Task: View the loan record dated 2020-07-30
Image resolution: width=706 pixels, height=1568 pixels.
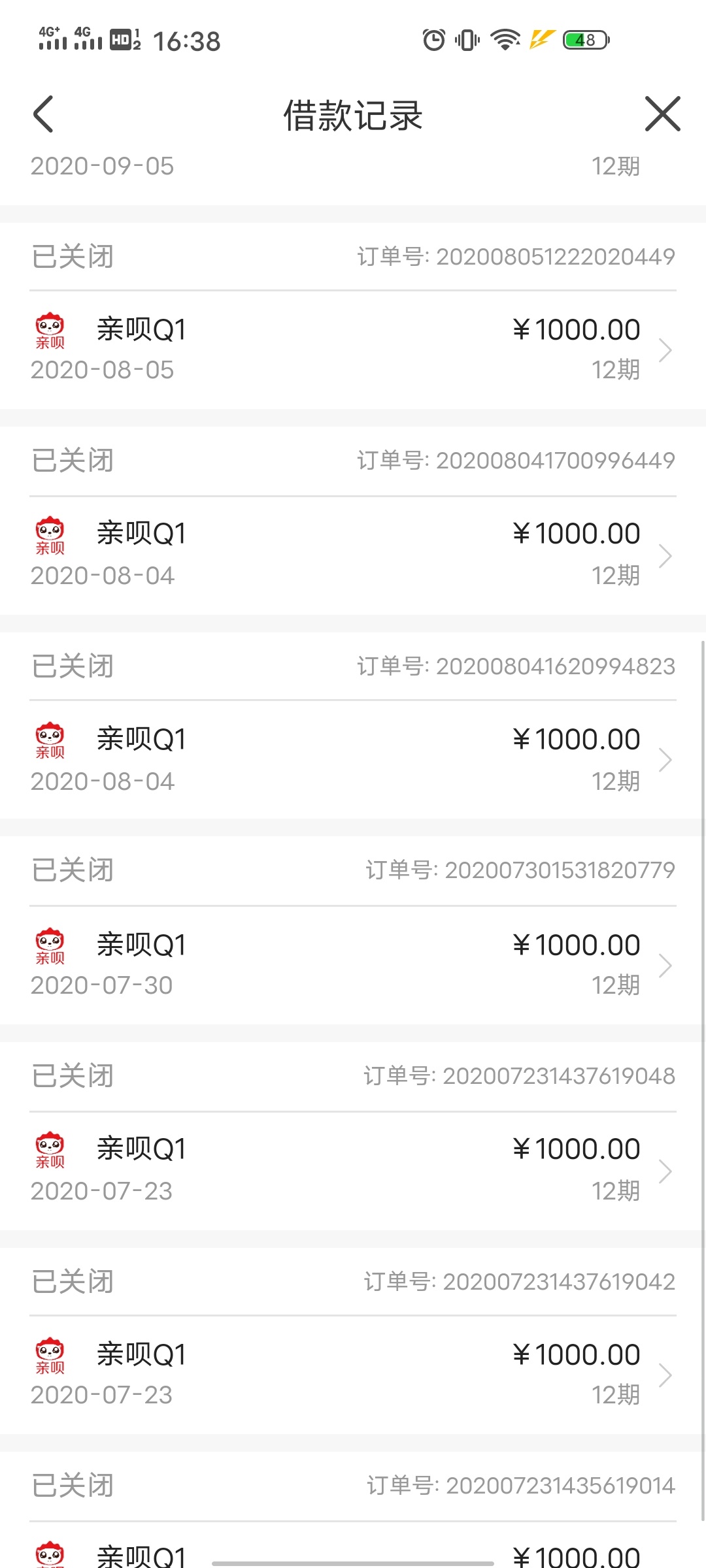Action: click(353, 965)
